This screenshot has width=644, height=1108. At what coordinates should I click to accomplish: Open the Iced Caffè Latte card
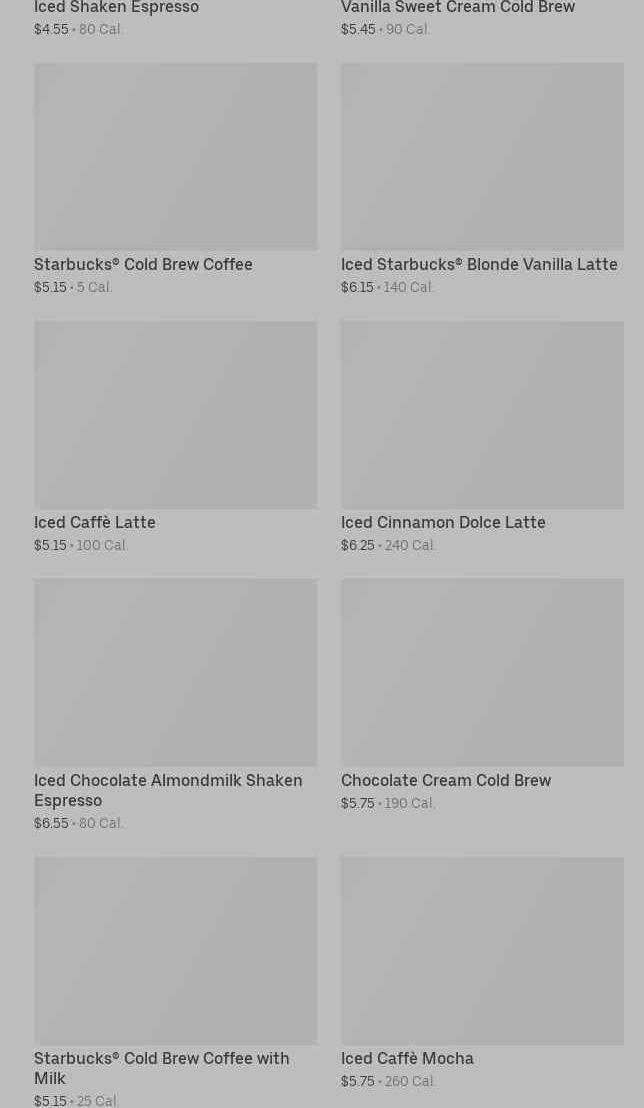175,437
